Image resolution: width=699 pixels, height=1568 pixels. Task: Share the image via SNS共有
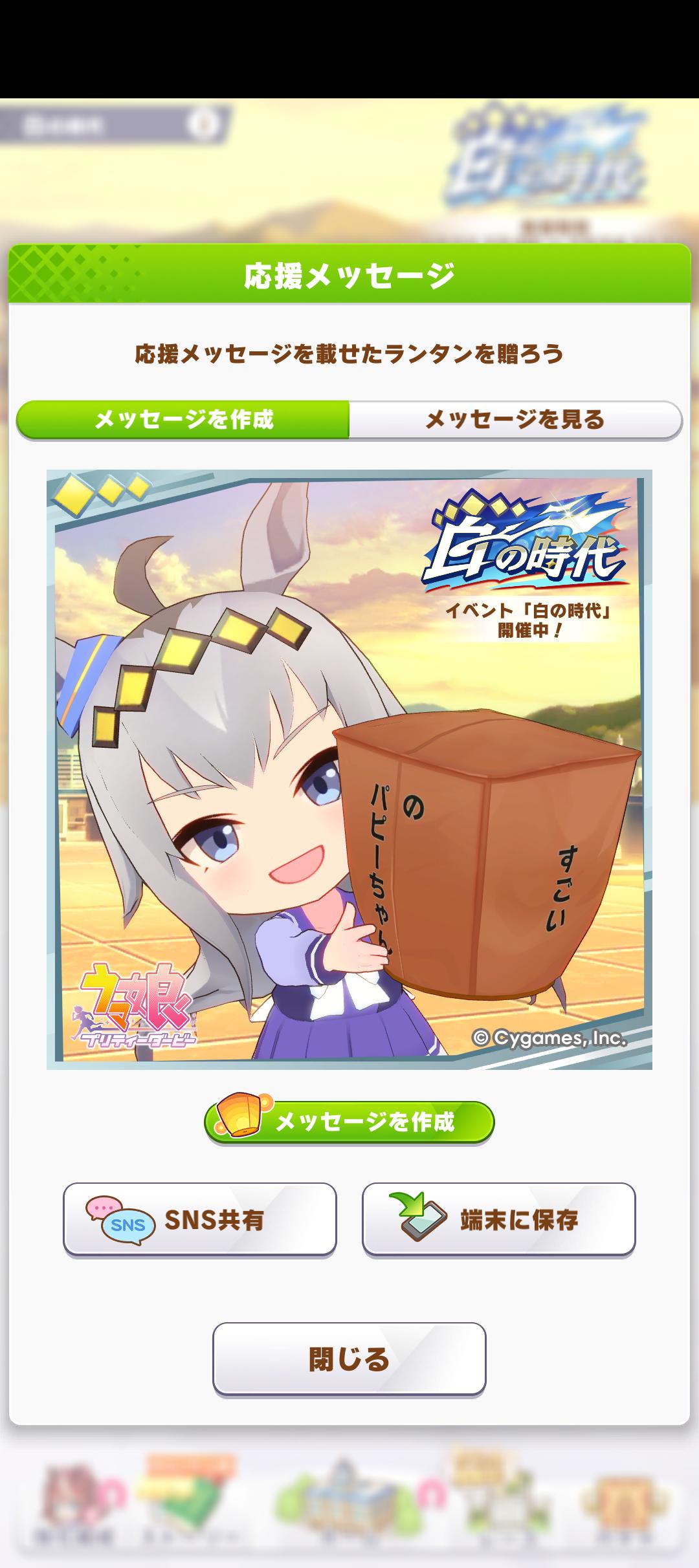click(200, 1219)
